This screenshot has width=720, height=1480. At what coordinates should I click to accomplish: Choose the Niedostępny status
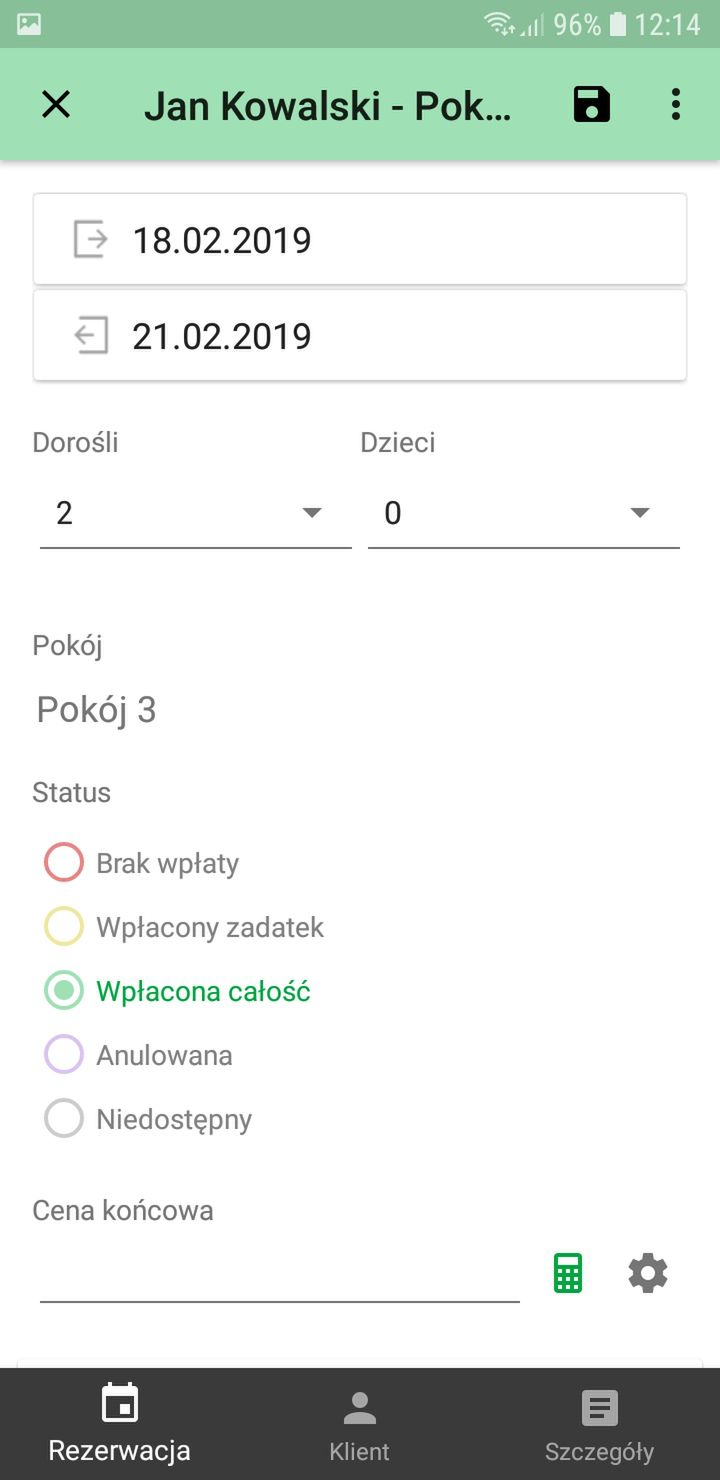(148, 1119)
